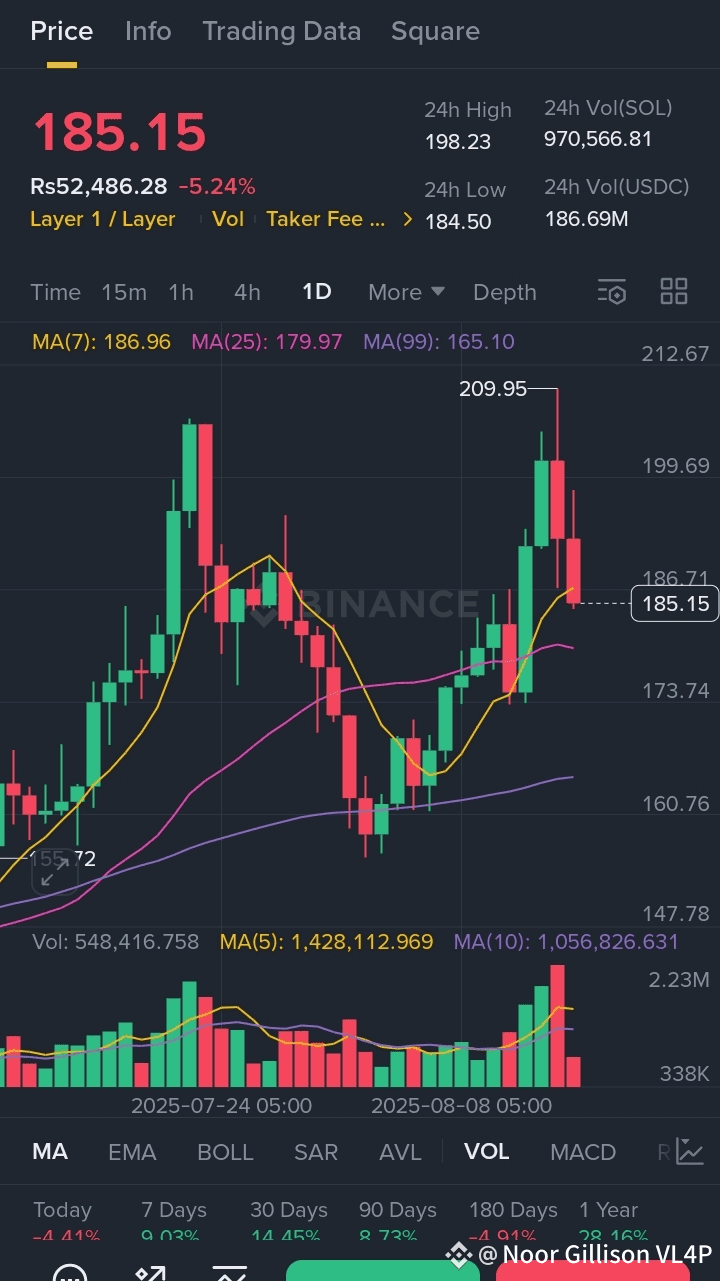Open the grid layout icon
The width and height of the screenshot is (720, 1281).
pos(674,292)
